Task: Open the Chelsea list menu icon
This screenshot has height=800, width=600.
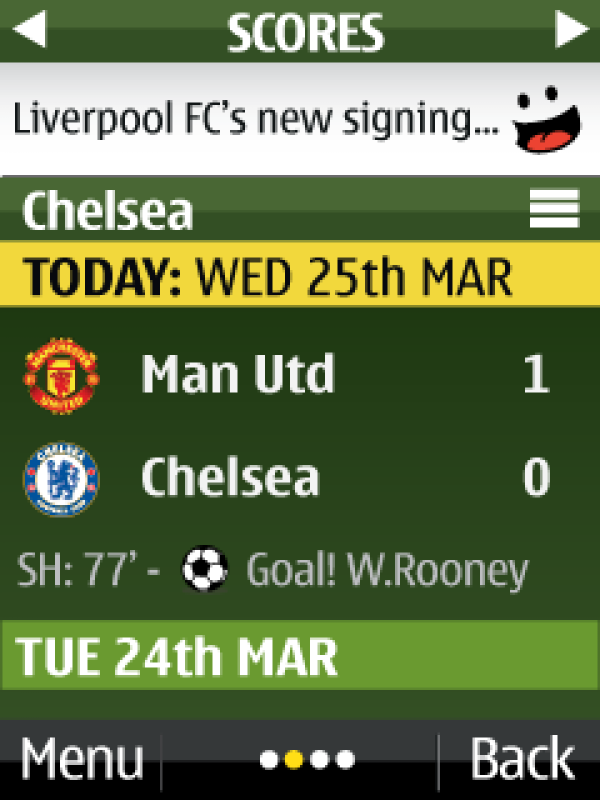Action: [554, 210]
